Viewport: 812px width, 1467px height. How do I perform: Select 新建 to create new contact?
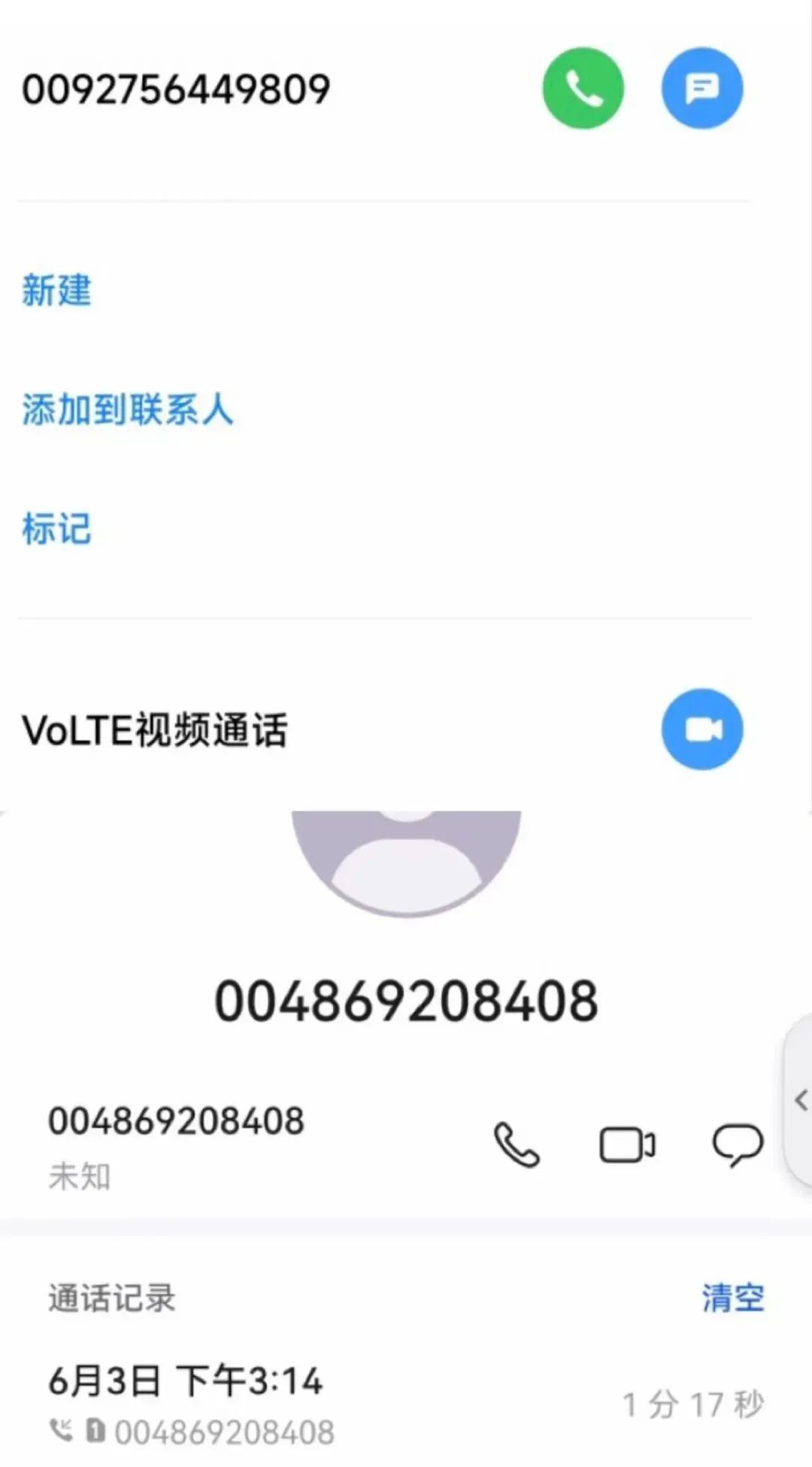point(56,292)
